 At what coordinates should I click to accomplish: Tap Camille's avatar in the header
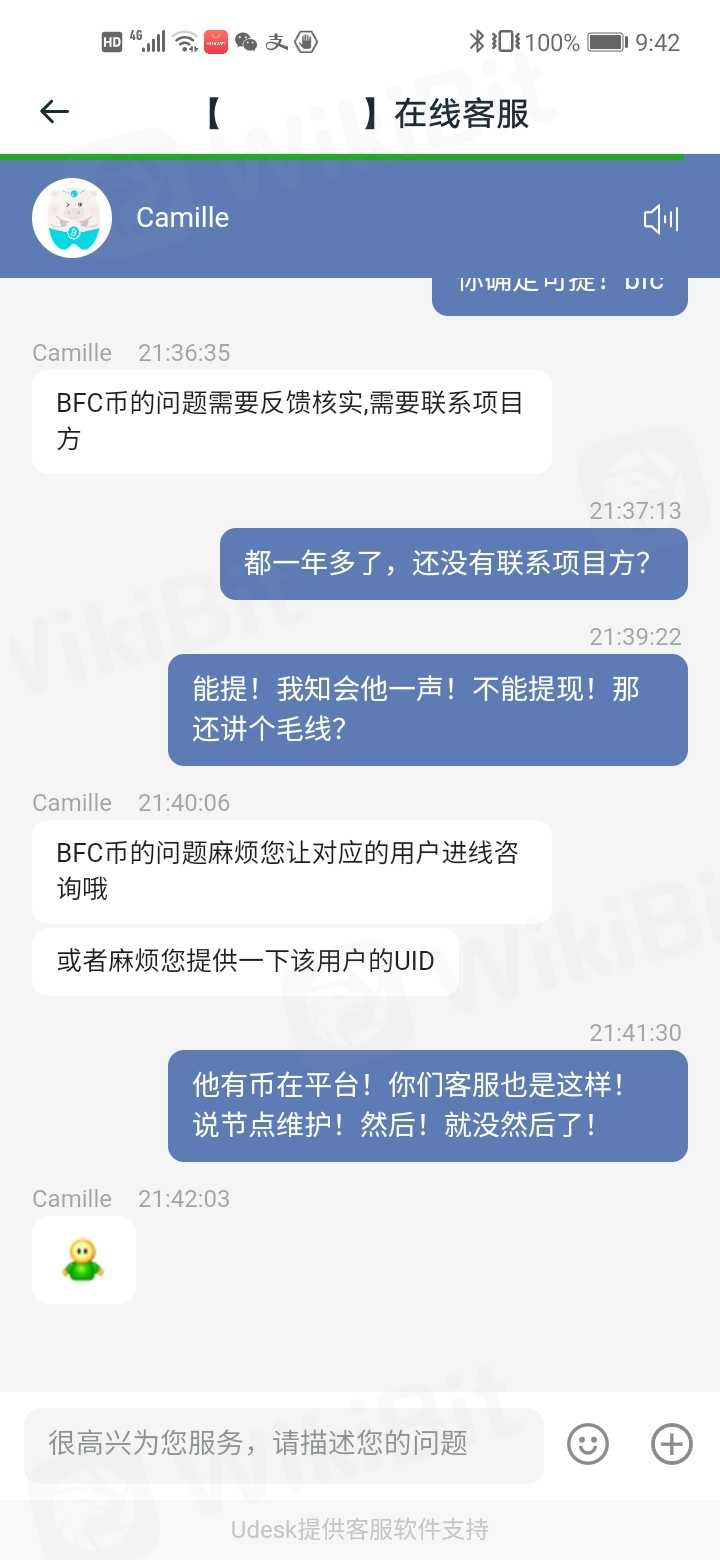(72, 218)
